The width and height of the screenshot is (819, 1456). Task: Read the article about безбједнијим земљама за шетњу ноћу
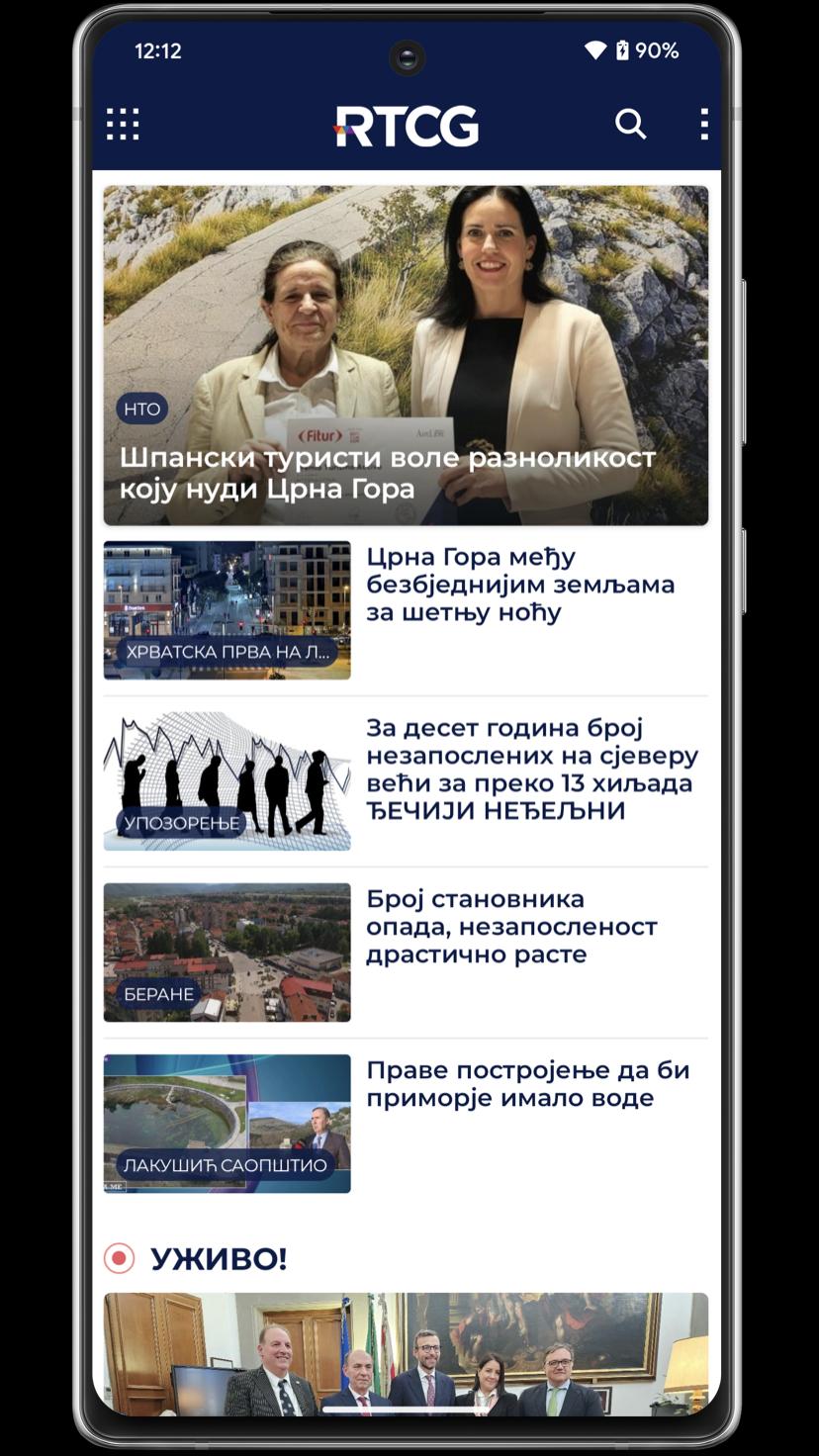tap(406, 610)
